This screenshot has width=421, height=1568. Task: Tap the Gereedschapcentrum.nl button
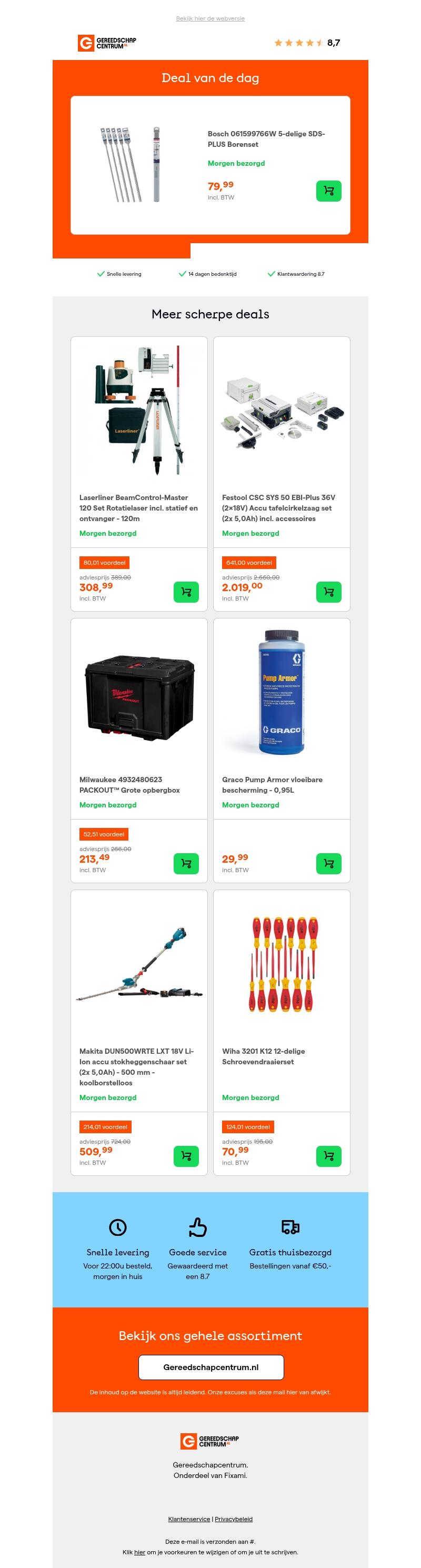[x=210, y=1367]
